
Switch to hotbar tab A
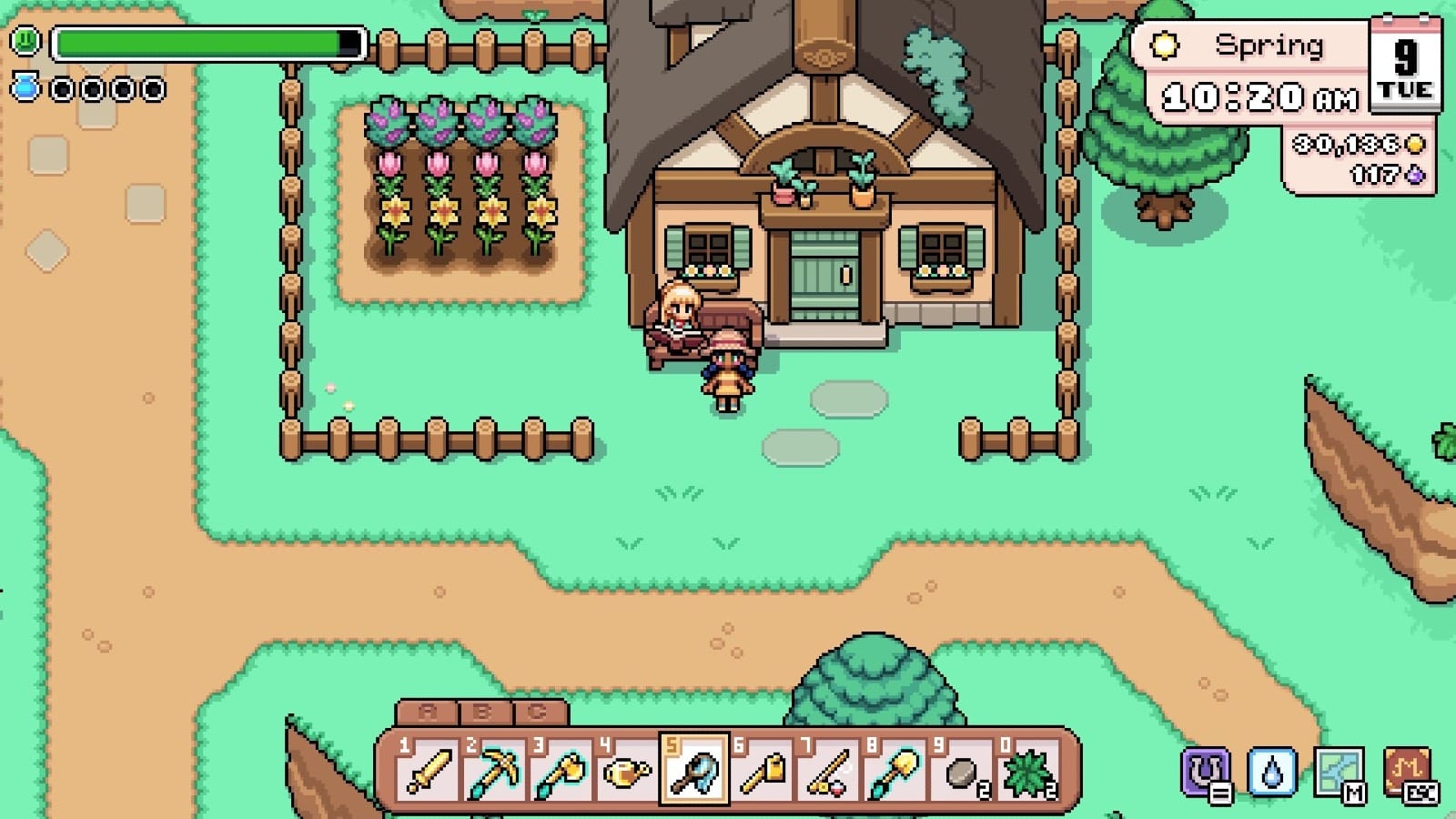tap(427, 713)
